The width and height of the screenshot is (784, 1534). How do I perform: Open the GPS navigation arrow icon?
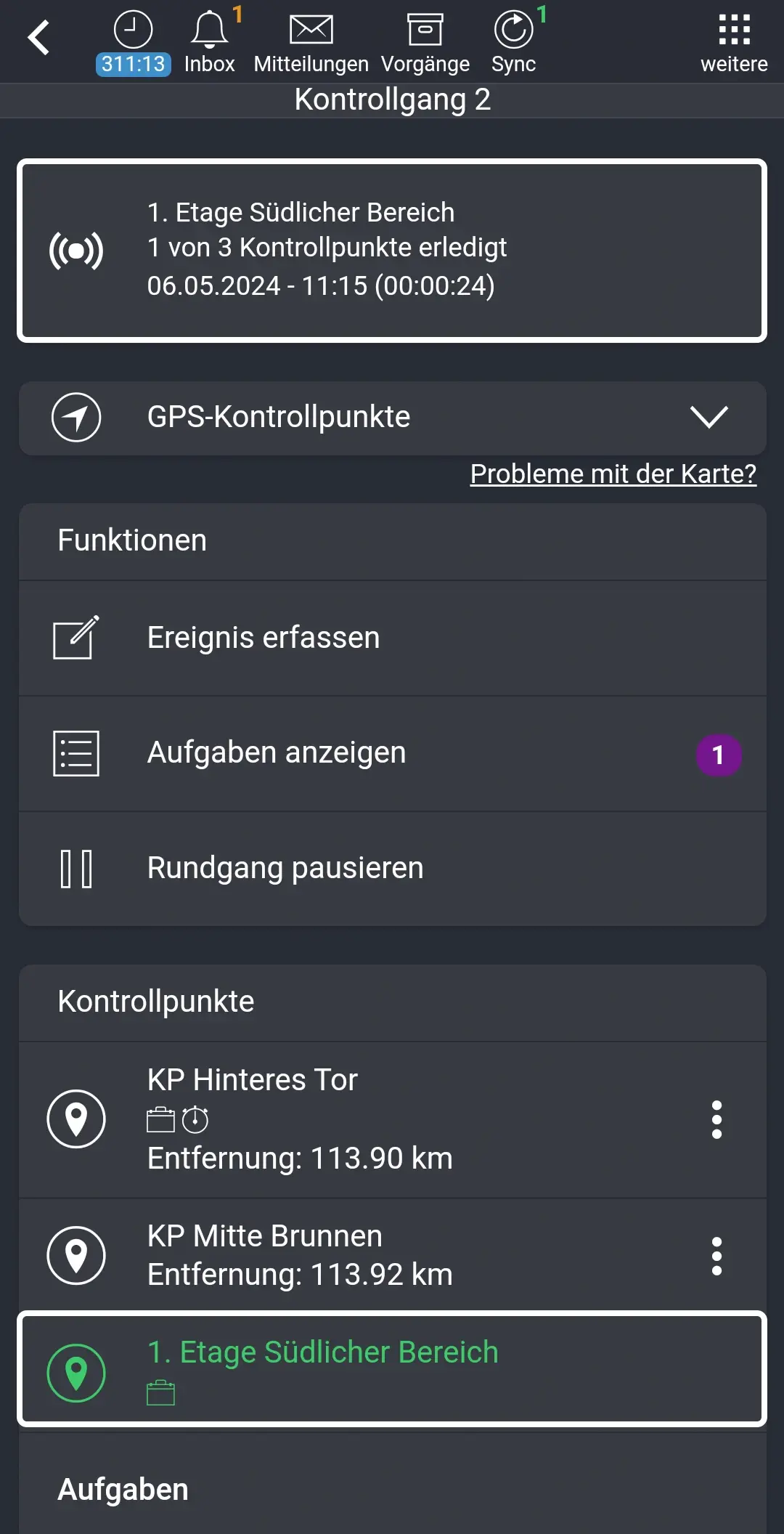[x=75, y=417]
